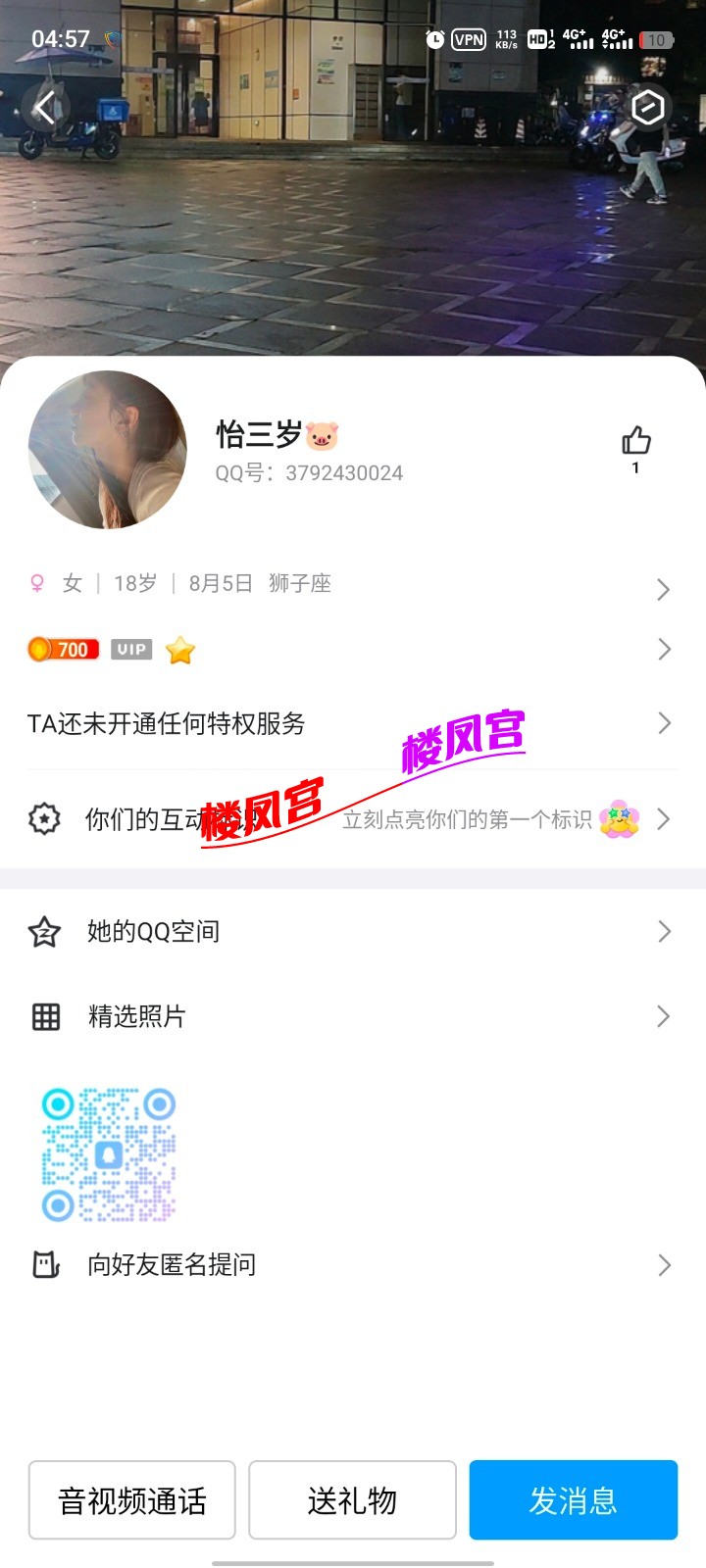Start 音视频通话 call
Viewport: 706px width, 1568px height.
point(132,1500)
